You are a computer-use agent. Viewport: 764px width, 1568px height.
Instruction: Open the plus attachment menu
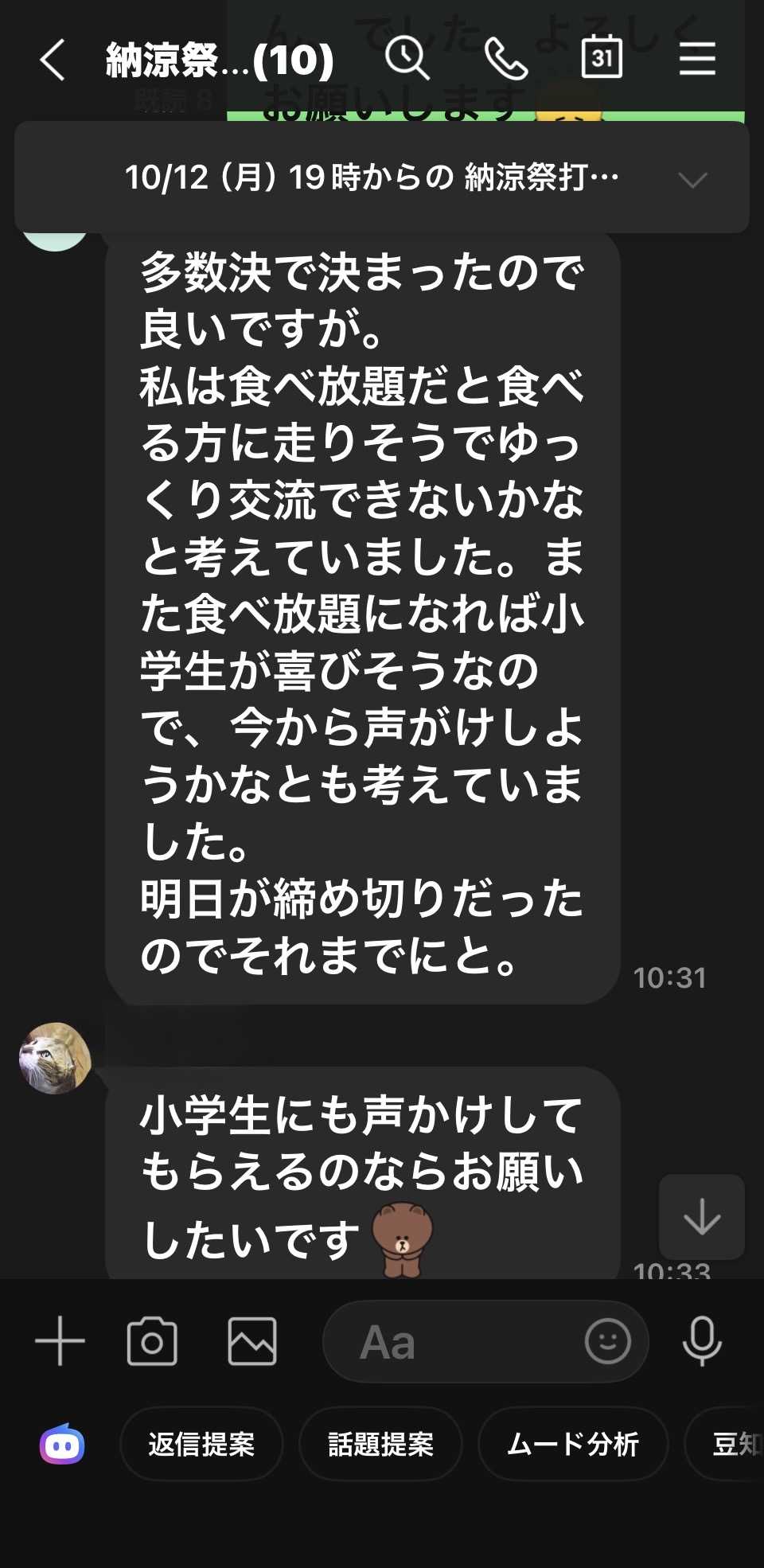pyautogui.click(x=60, y=1341)
